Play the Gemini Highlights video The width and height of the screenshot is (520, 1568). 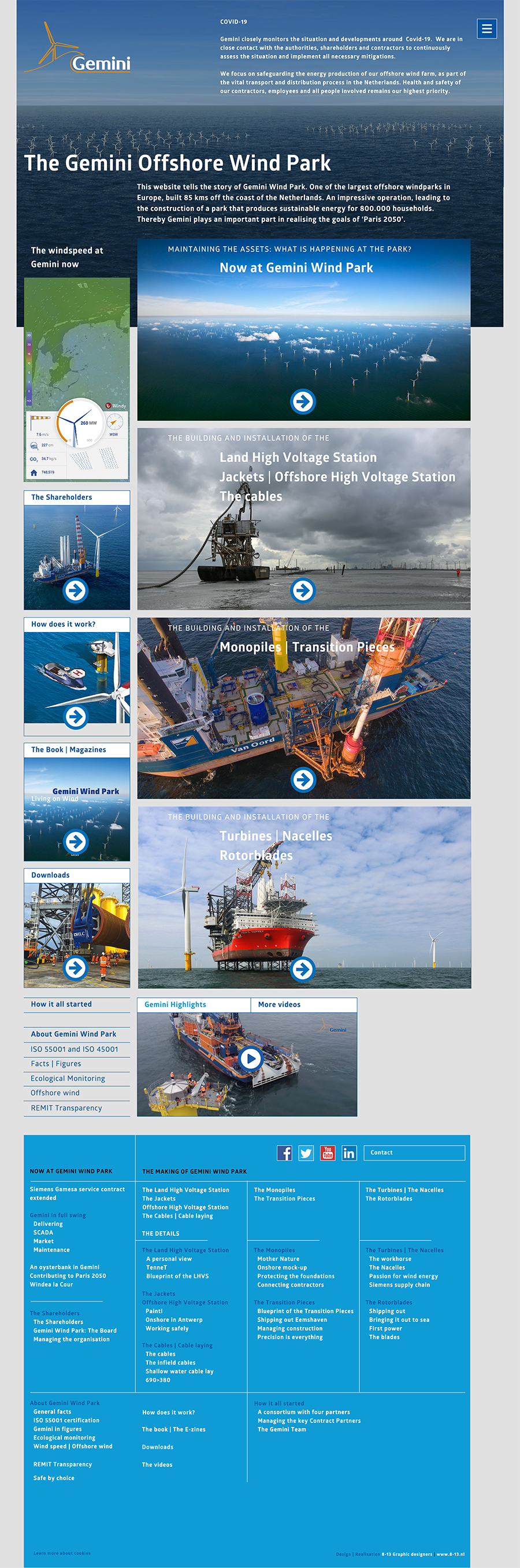250,1058
